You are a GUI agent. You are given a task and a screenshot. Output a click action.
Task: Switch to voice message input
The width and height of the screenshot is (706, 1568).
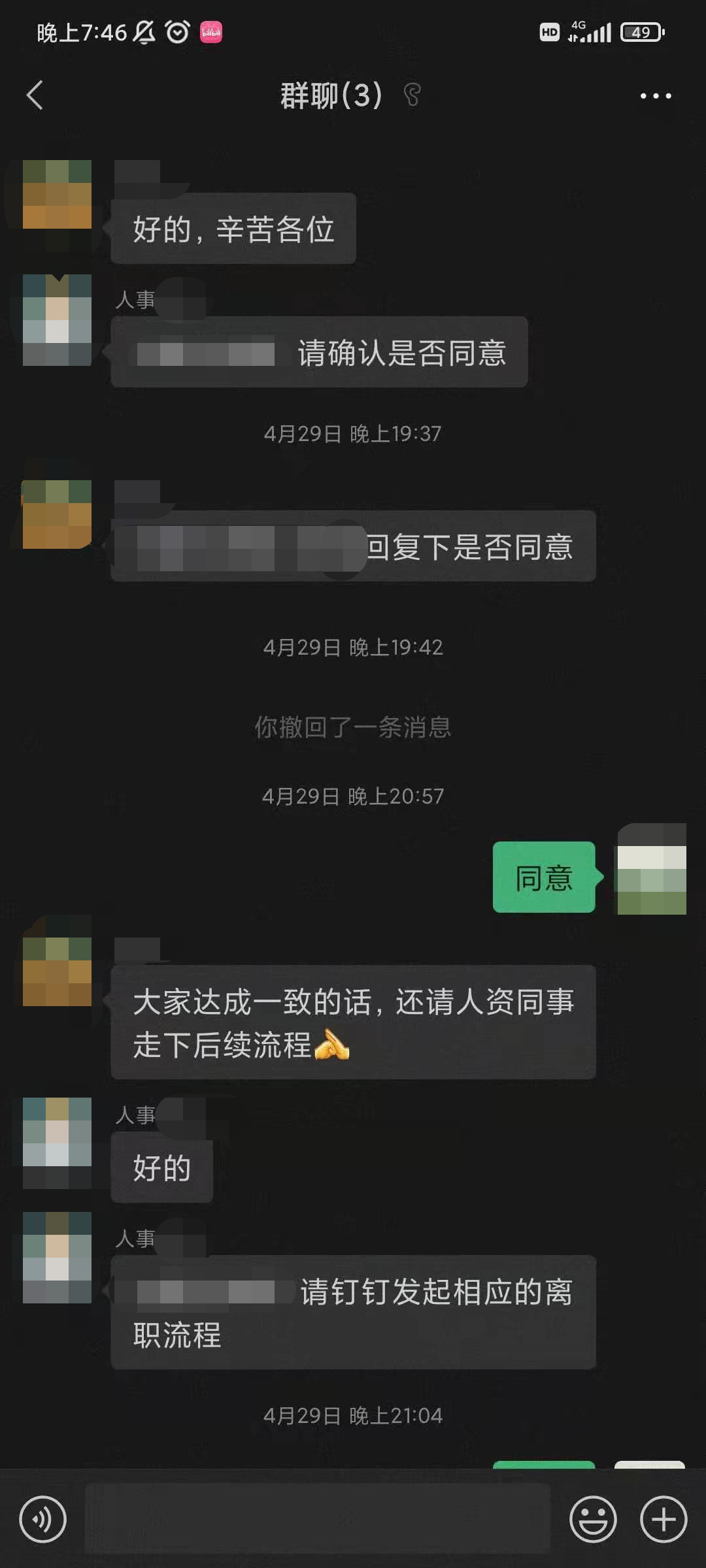(43, 1519)
